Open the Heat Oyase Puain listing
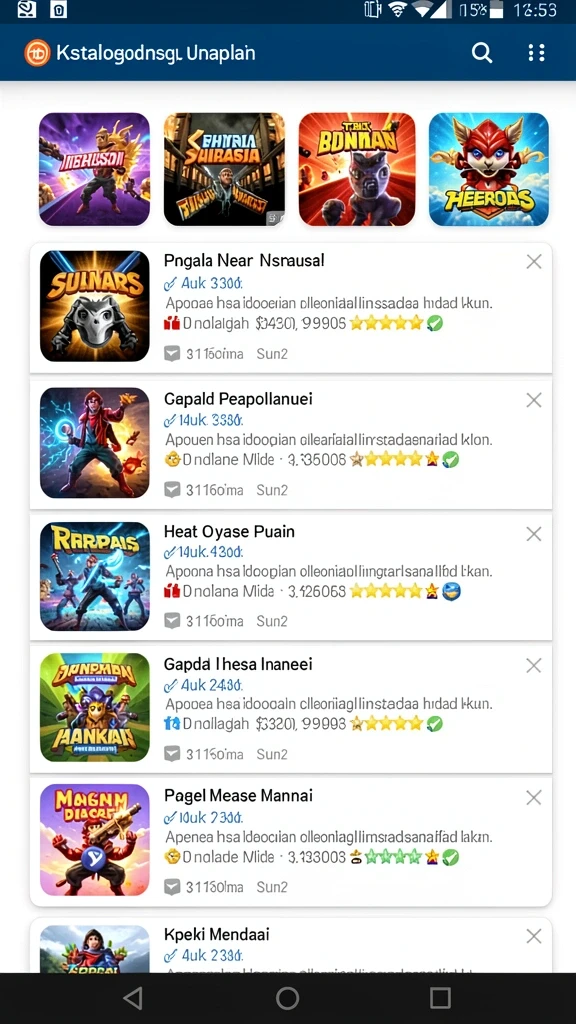 click(x=291, y=577)
